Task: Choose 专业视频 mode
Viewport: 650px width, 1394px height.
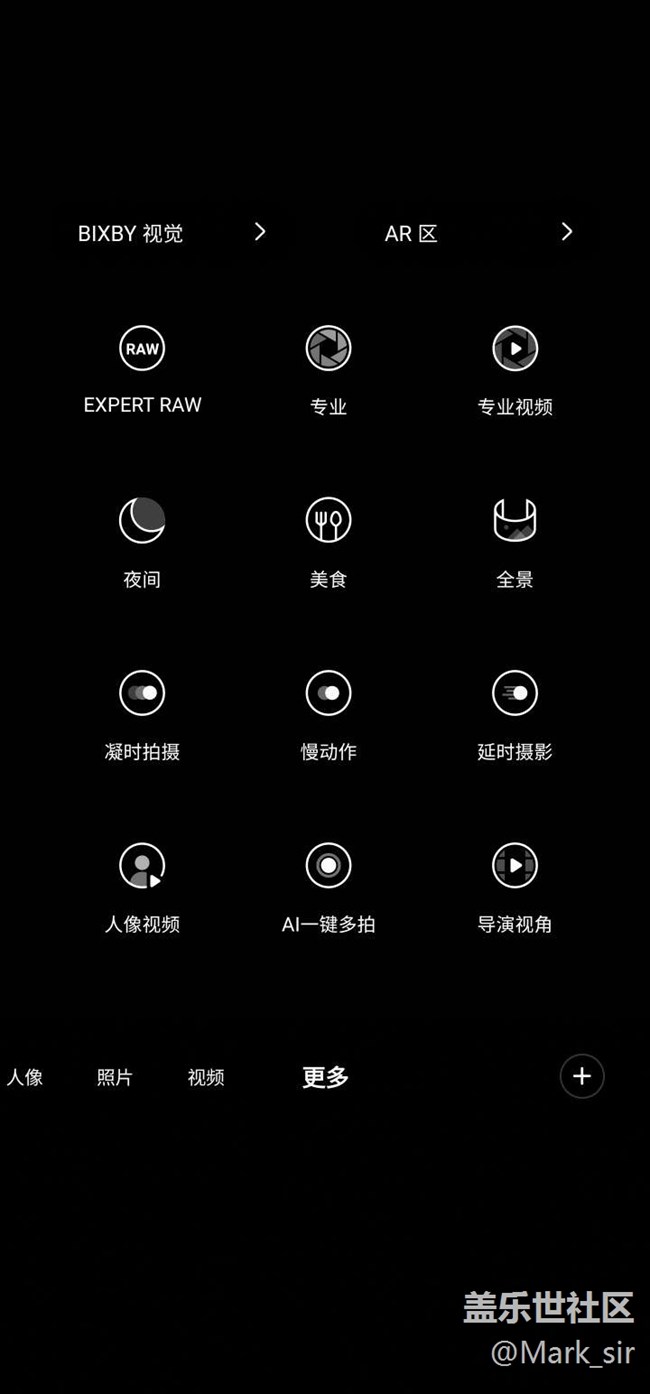Action: coord(515,349)
